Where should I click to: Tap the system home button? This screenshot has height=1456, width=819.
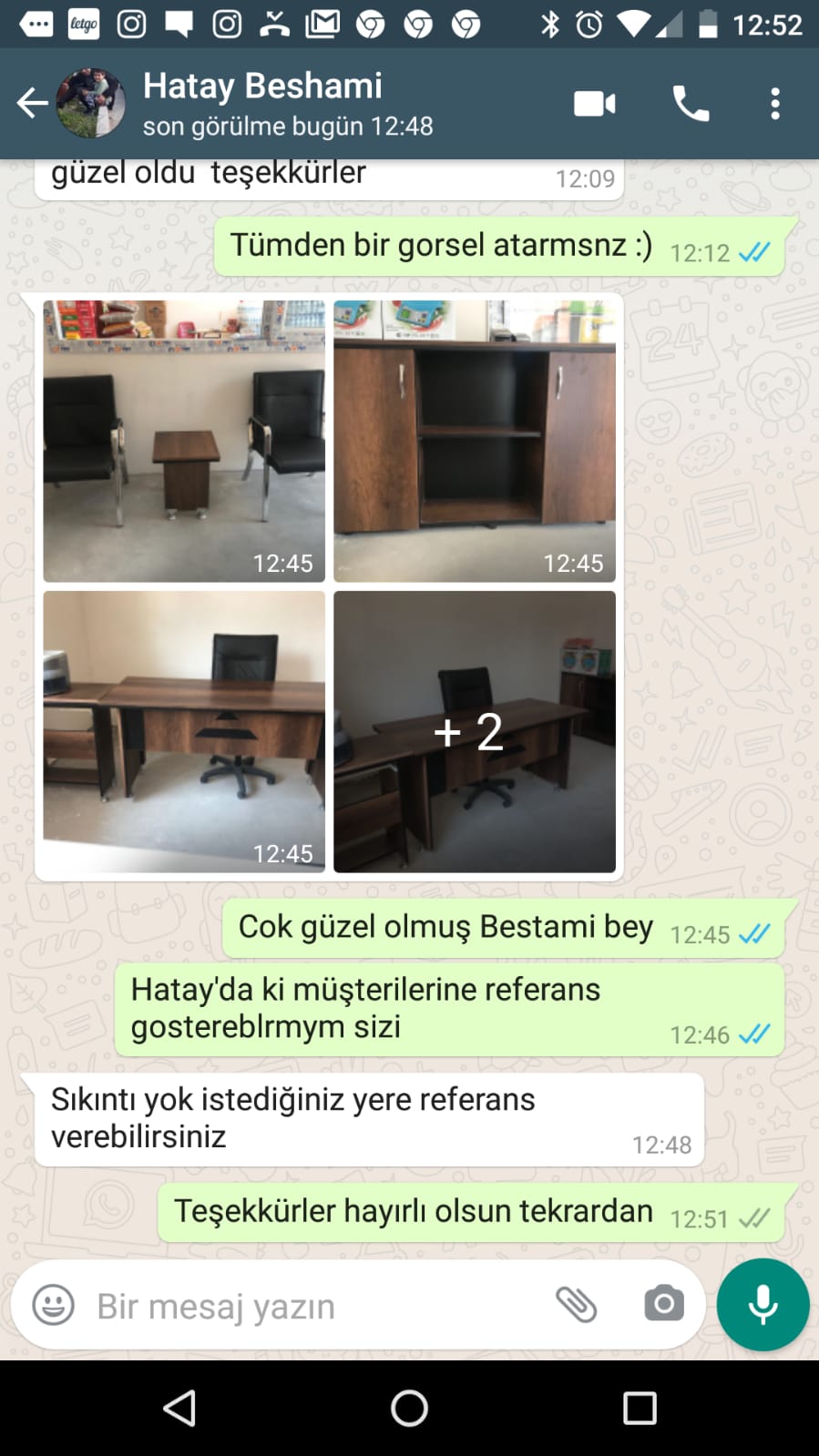(x=409, y=1408)
